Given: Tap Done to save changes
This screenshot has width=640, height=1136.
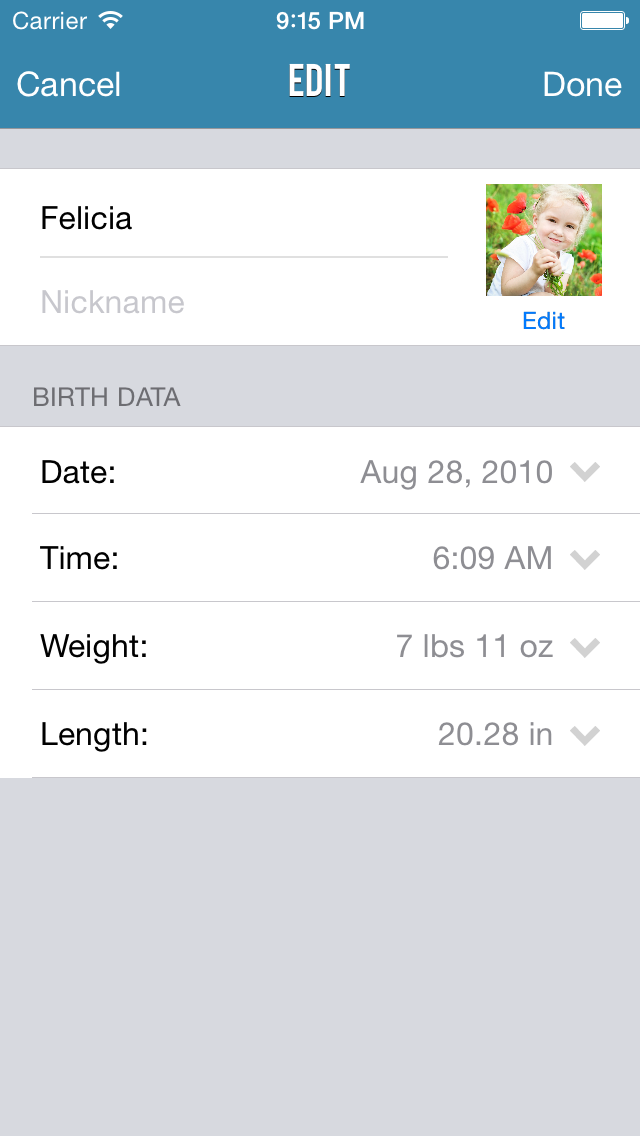Looking at the screenshot, I should (582, 84).
